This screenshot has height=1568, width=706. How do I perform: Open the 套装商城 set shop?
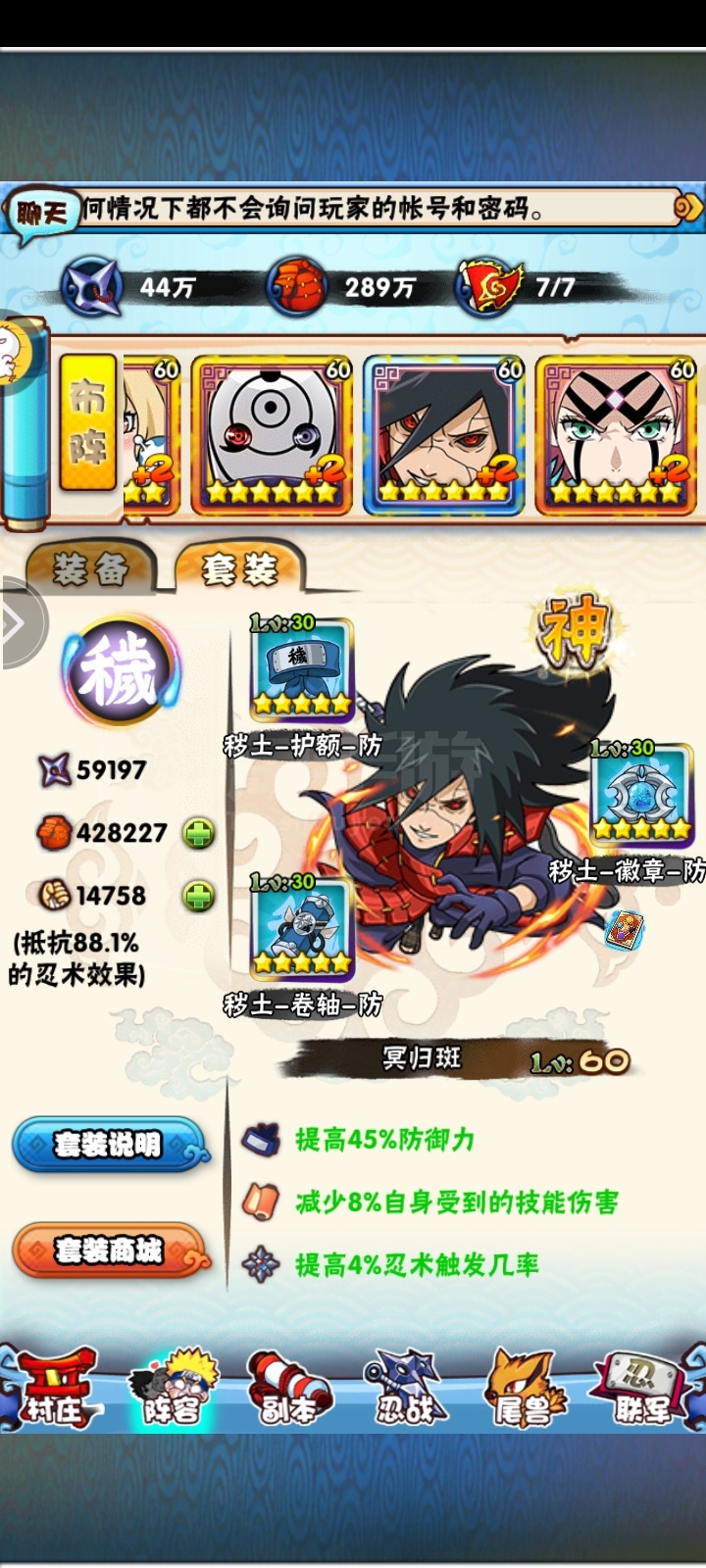click(x=109, y=1250)
